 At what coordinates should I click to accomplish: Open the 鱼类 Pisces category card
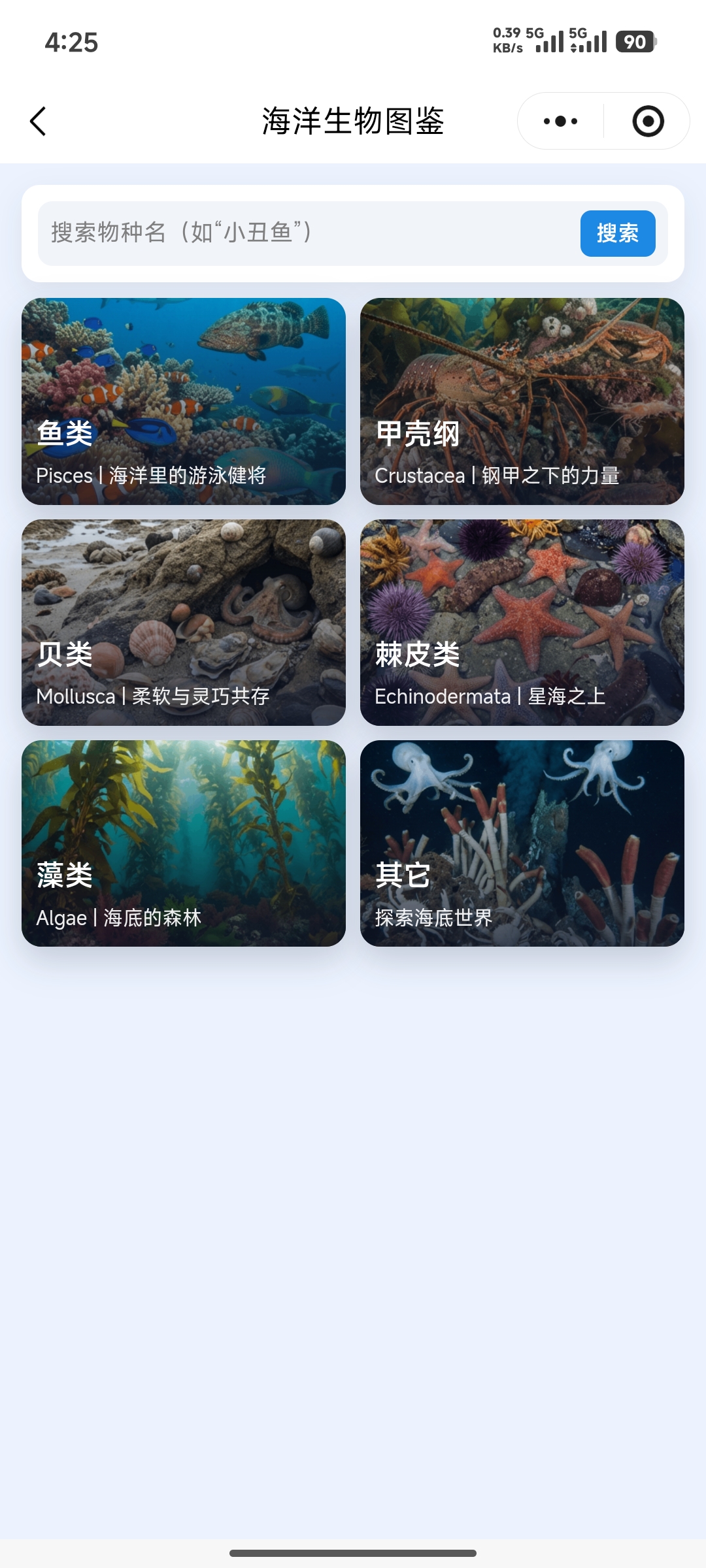tap(183, 402)
